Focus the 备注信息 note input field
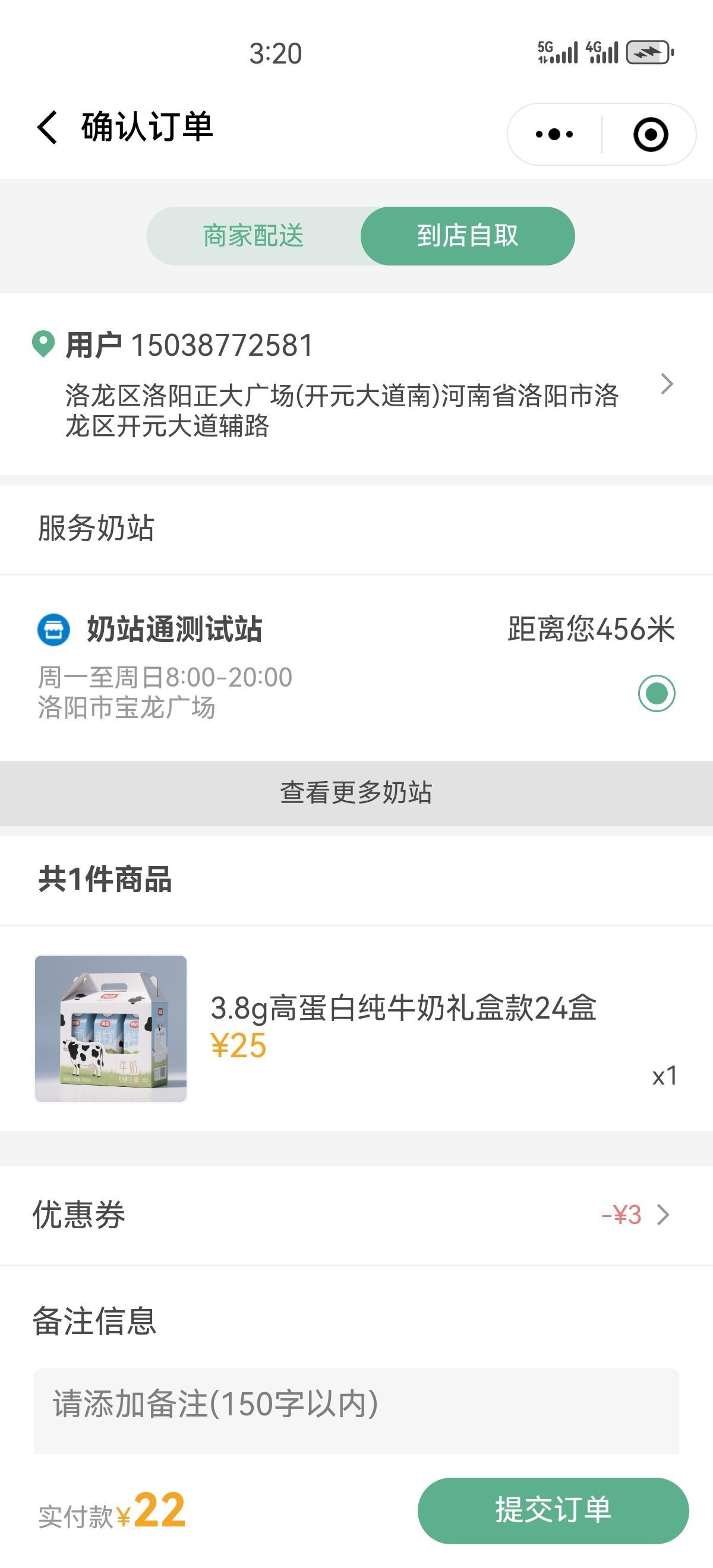The image size is (713, 1568). [356, 1410]
